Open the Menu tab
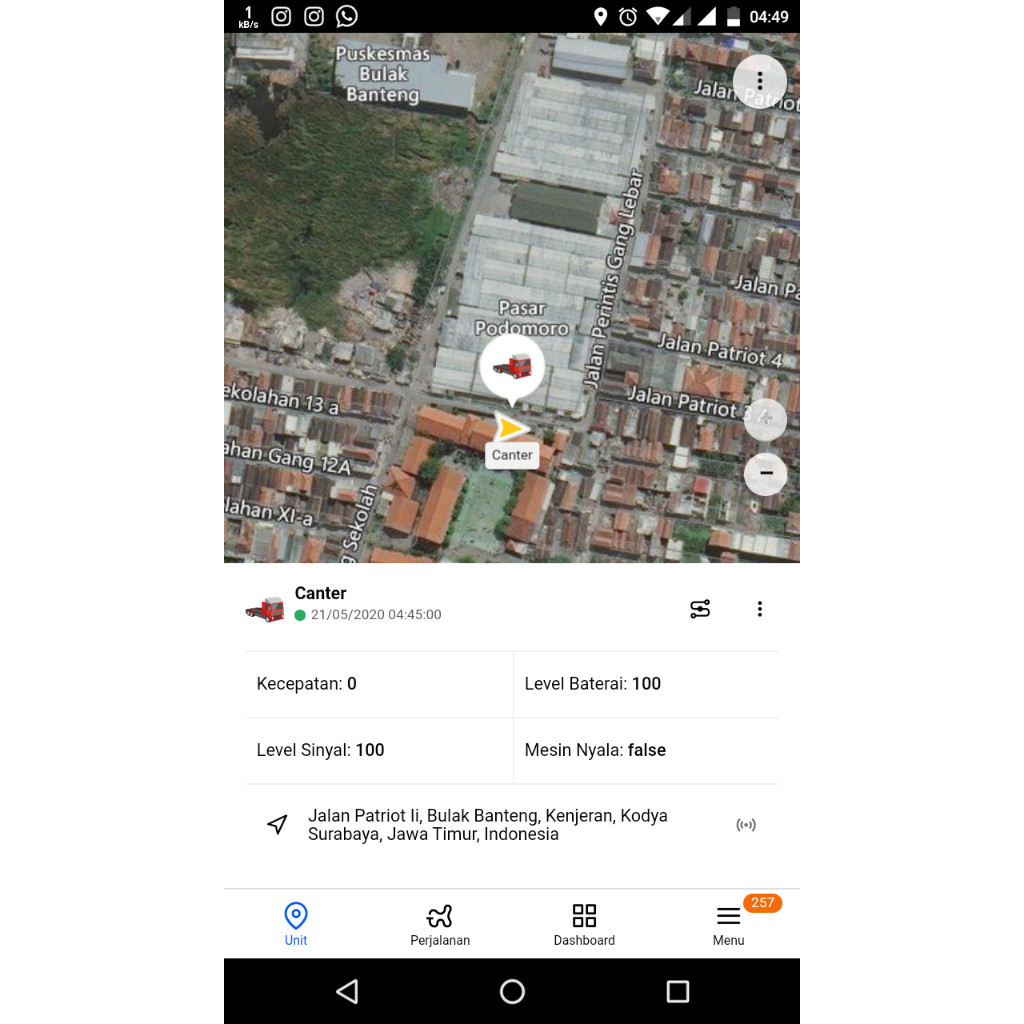 coord(728,924)
